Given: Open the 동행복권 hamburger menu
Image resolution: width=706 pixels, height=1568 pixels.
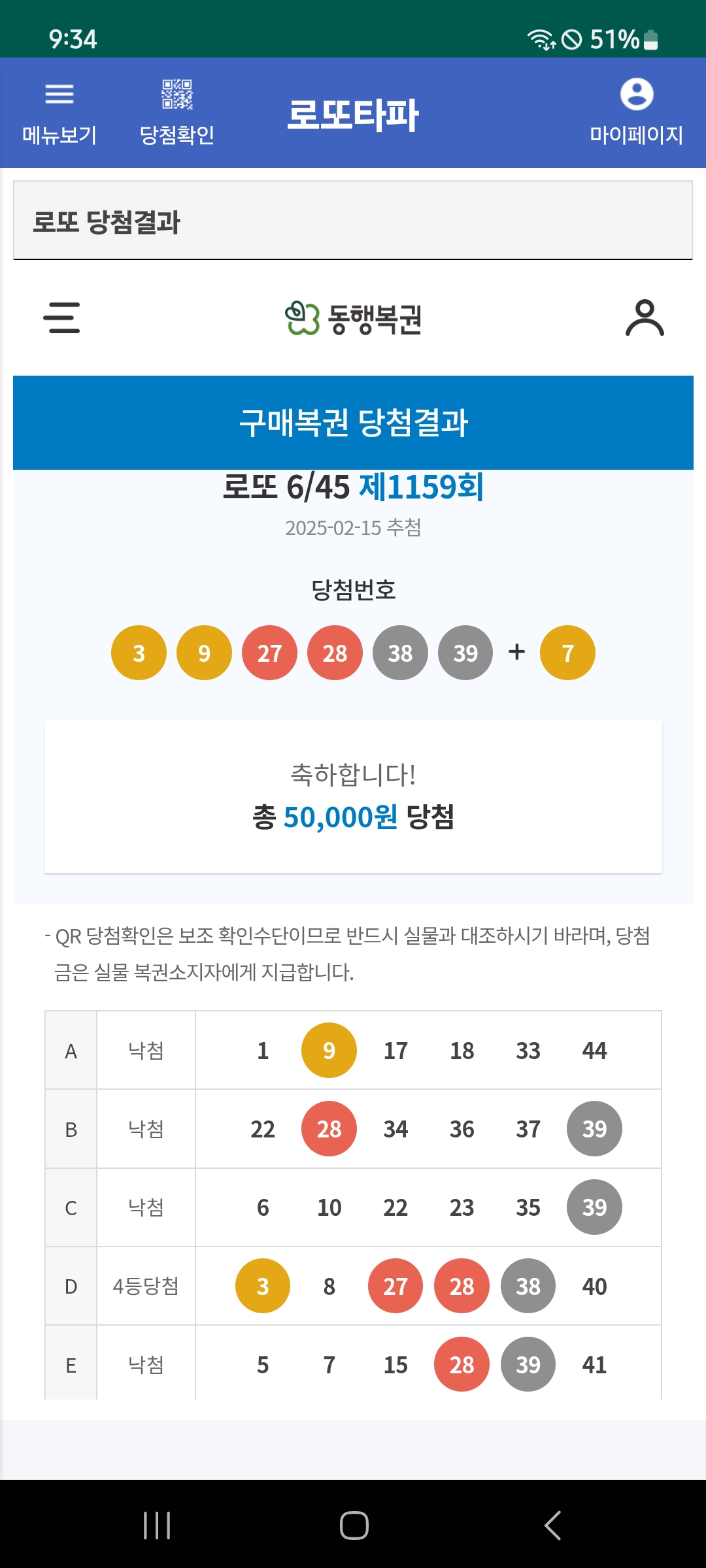Looking at the screenshot, I should point(61,318).
